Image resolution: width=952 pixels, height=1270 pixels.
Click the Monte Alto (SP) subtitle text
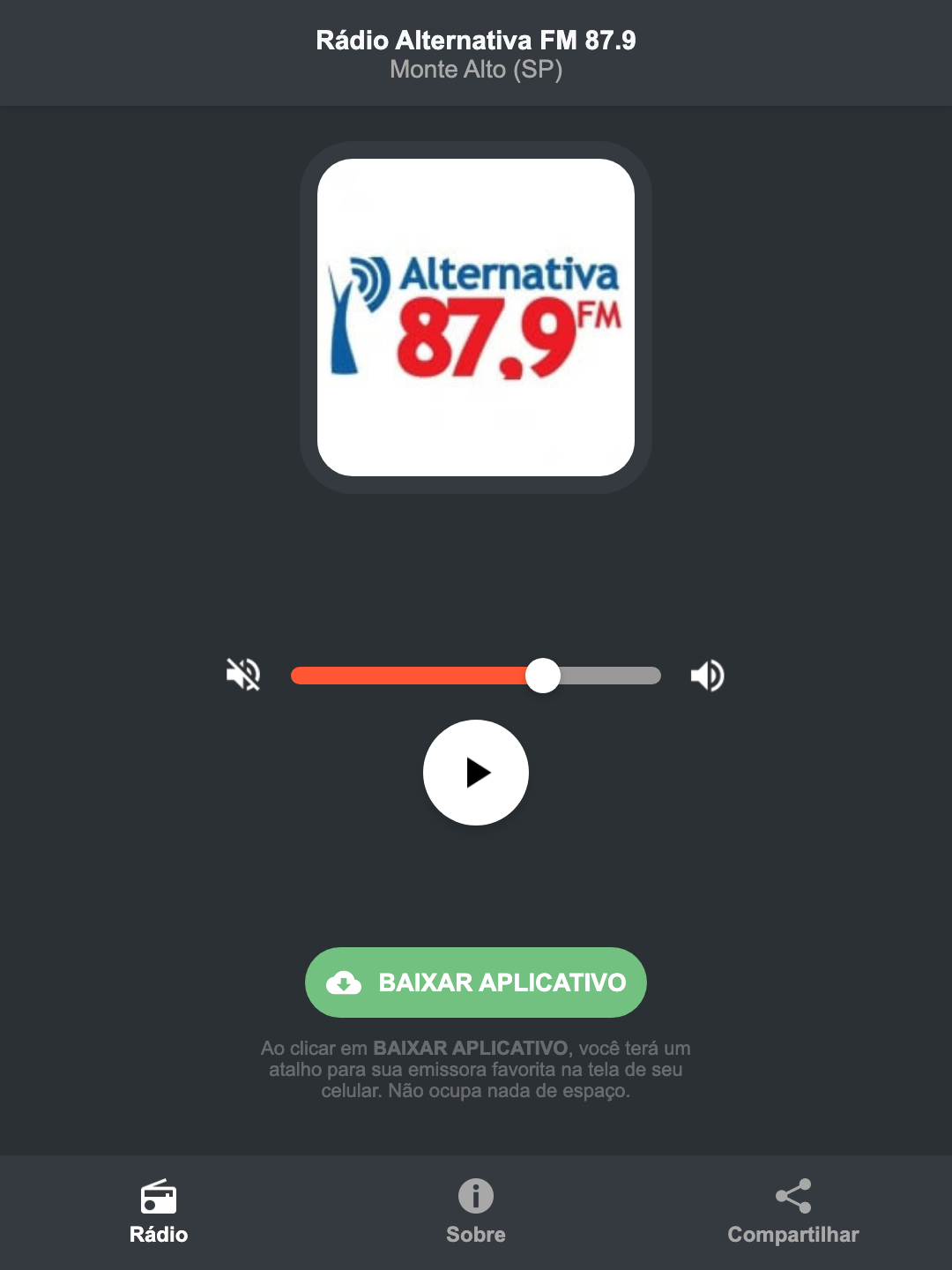pos(475,71)
